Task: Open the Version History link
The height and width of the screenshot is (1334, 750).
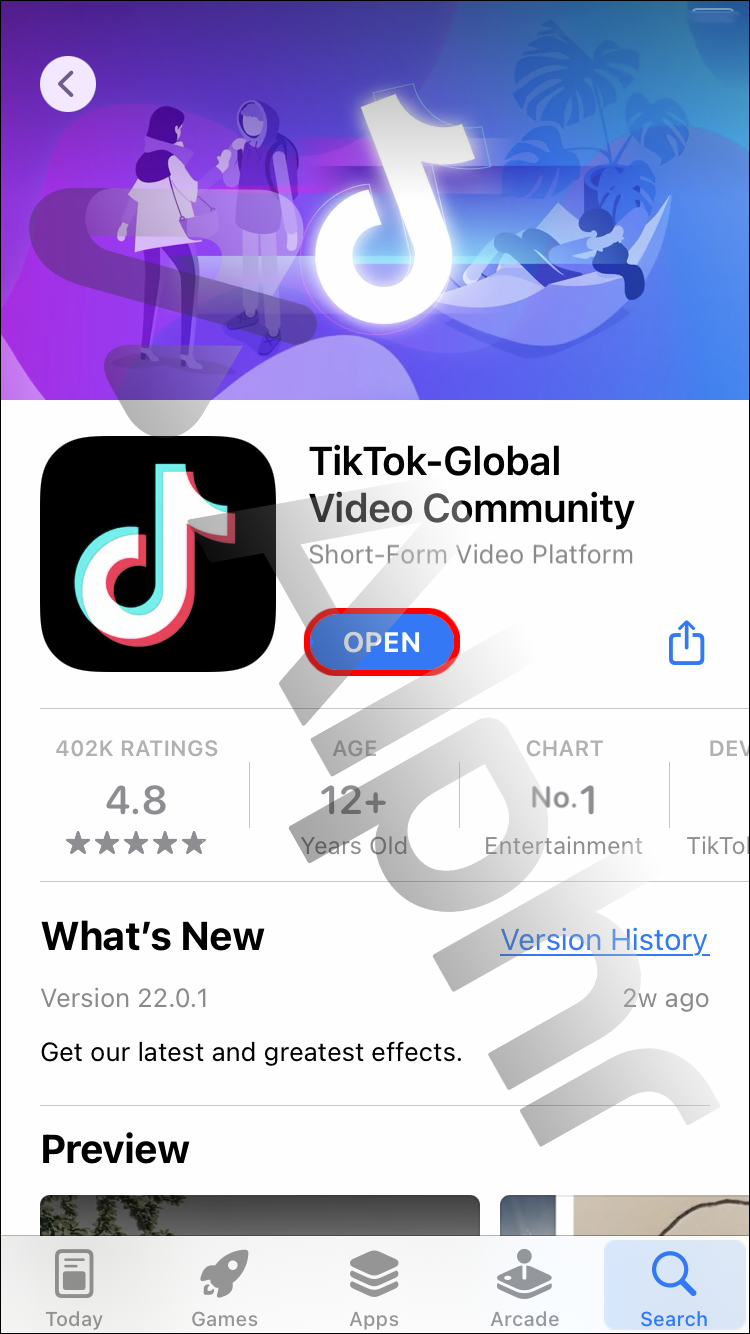Action: pyautogui.click(x=604, y=940)
